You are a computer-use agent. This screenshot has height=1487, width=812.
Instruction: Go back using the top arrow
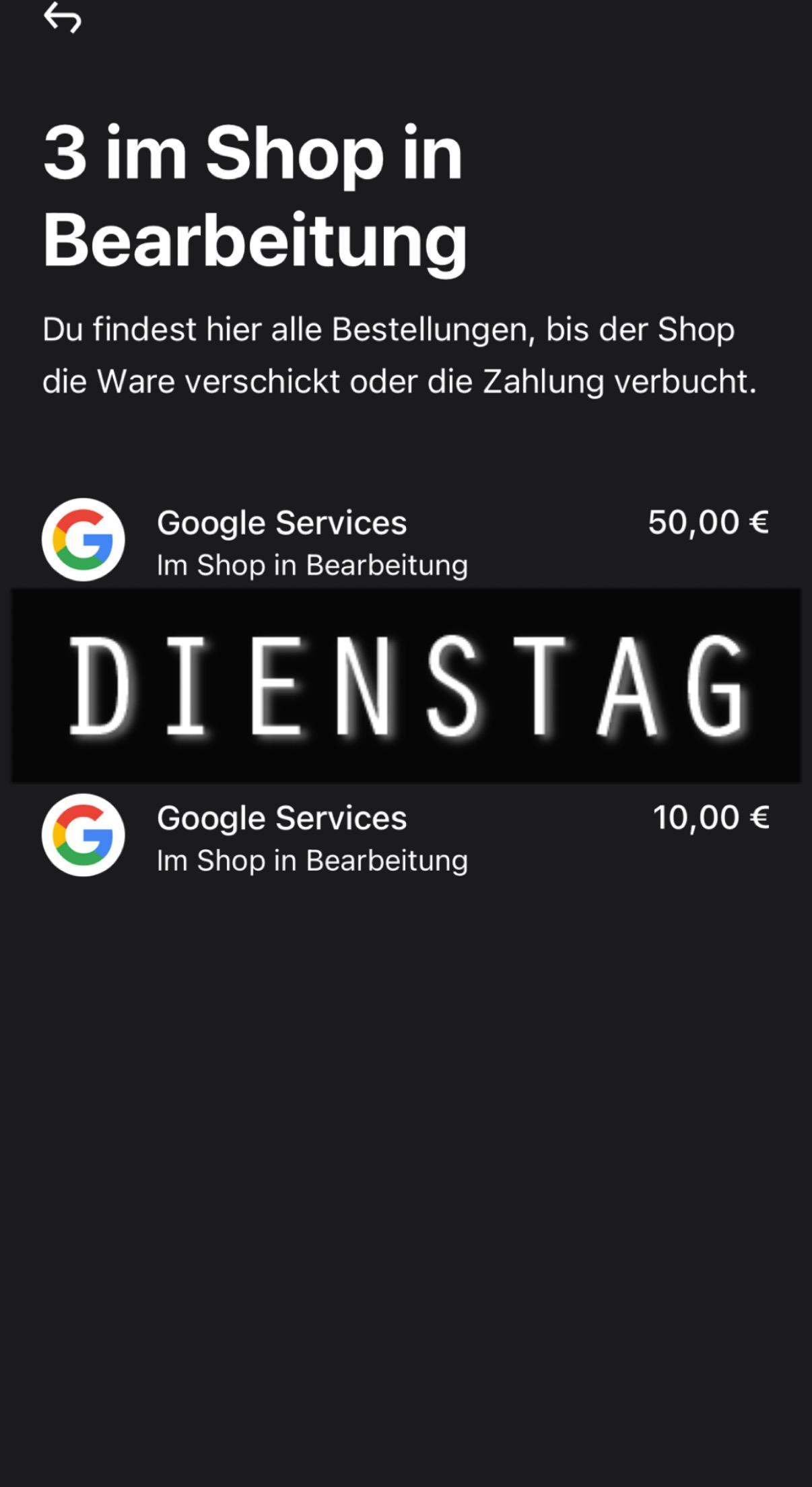62,18
